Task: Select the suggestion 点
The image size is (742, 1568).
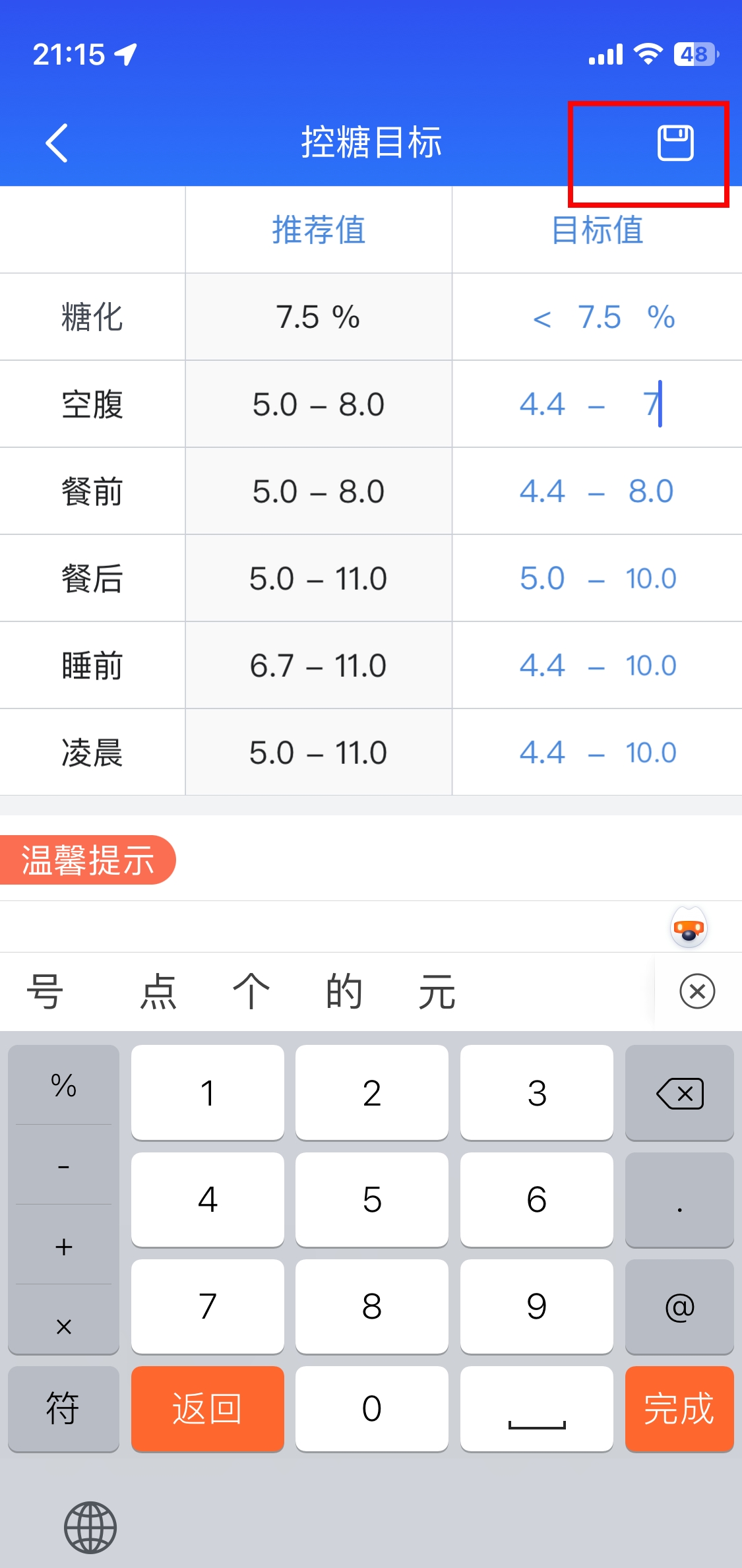Action: (x=158, y=991)
